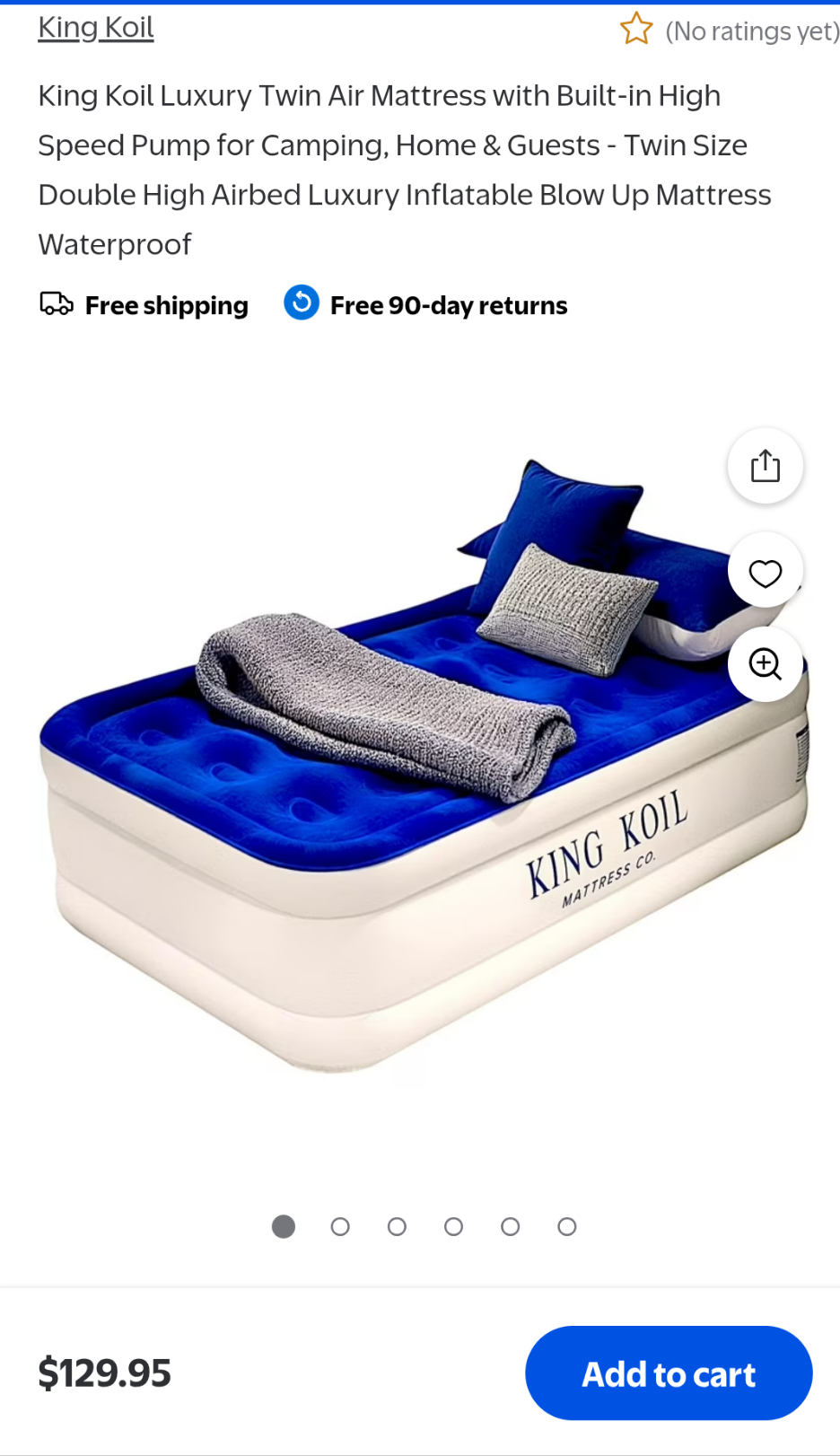Add to cart
The height and width of the screenshot is (1456, 840).
point(669,1373)
